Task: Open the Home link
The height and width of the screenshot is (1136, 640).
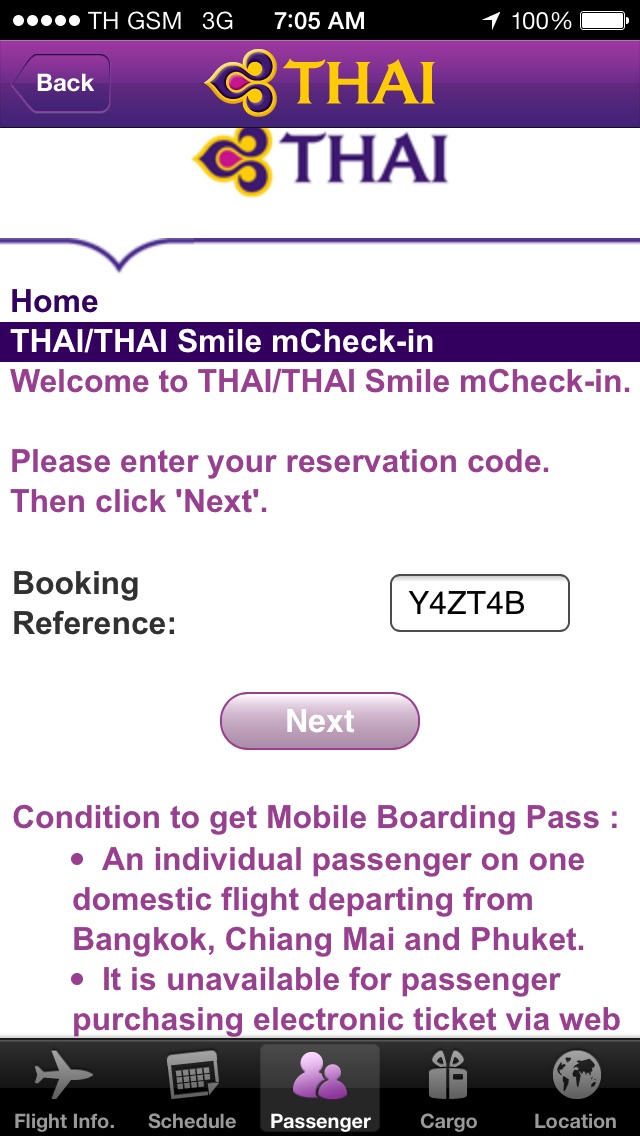Action: 54,301
